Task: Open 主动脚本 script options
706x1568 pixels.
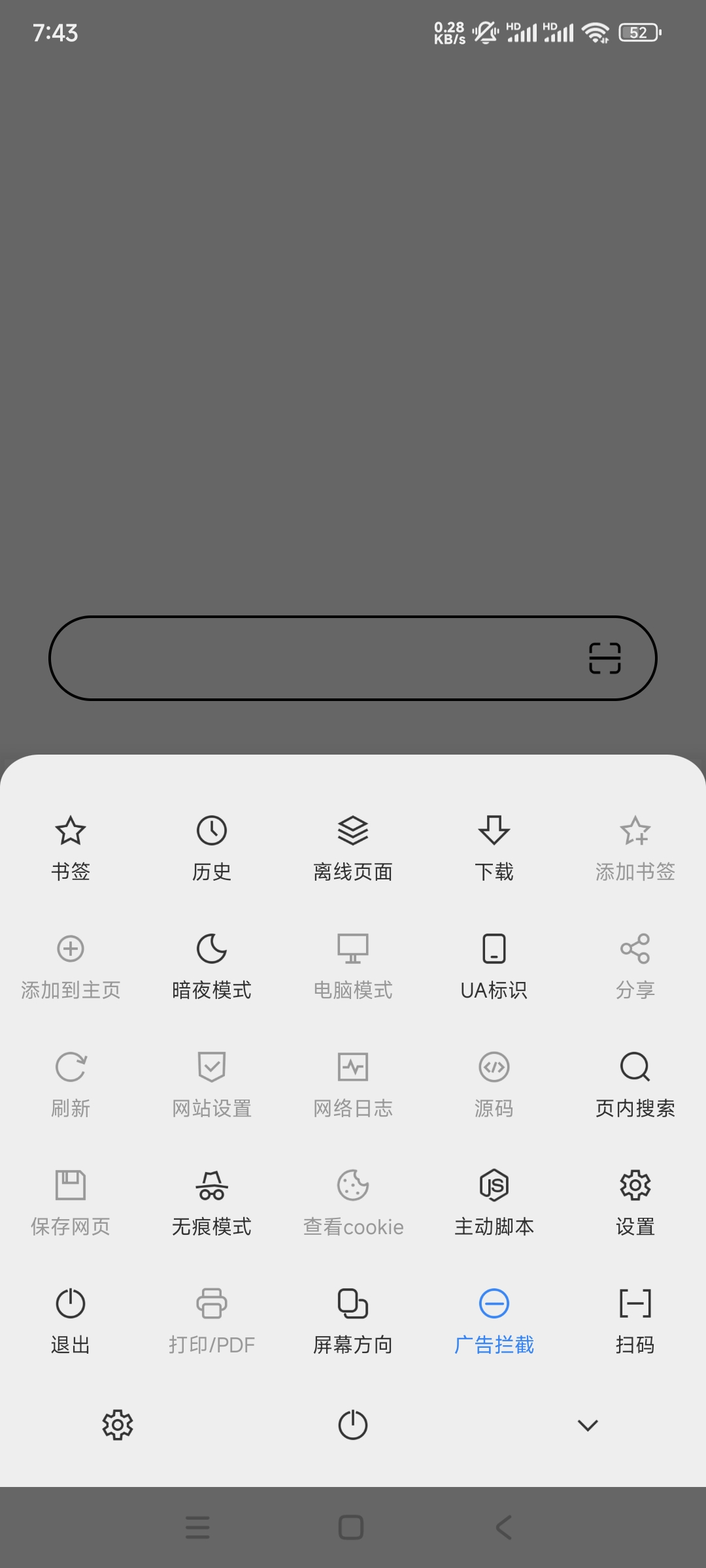Action: [x=494, y=1203]
